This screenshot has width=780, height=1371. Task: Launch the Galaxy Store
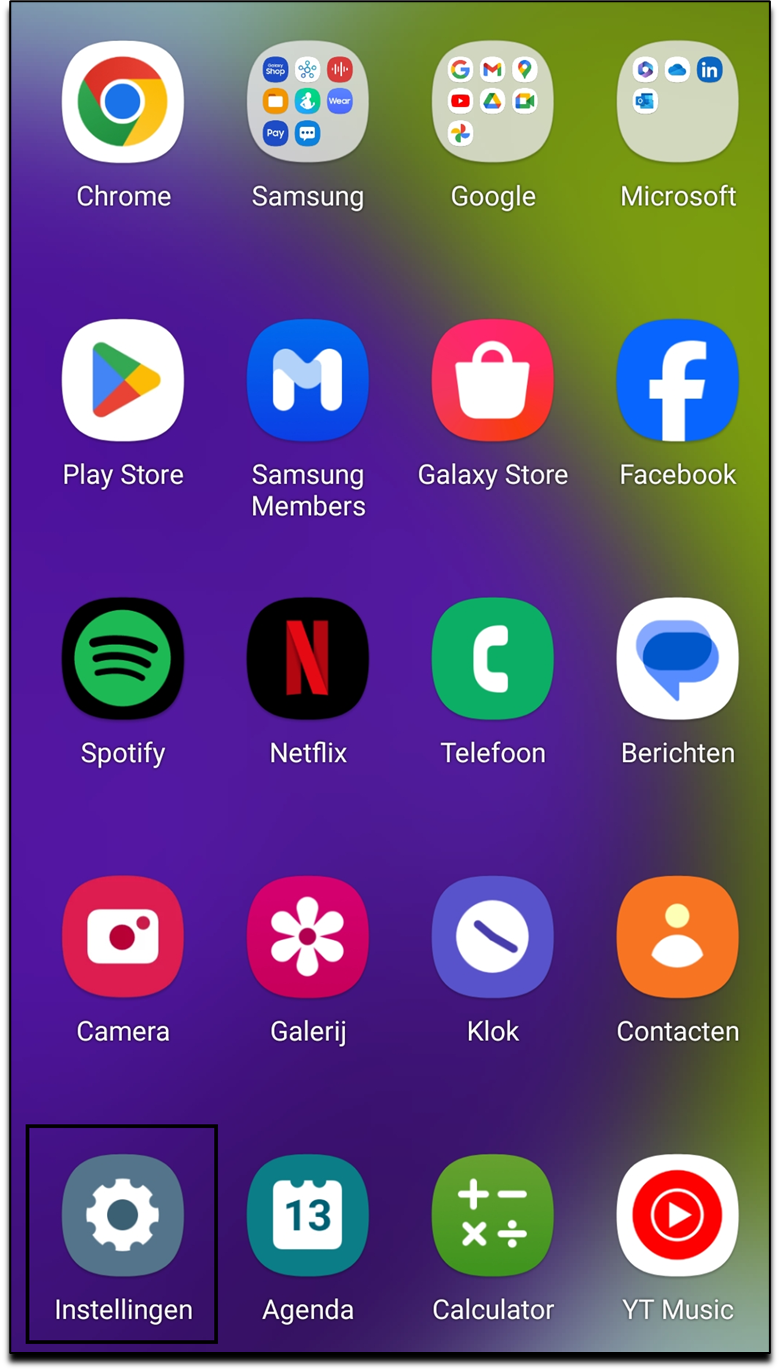pos(493,380)
